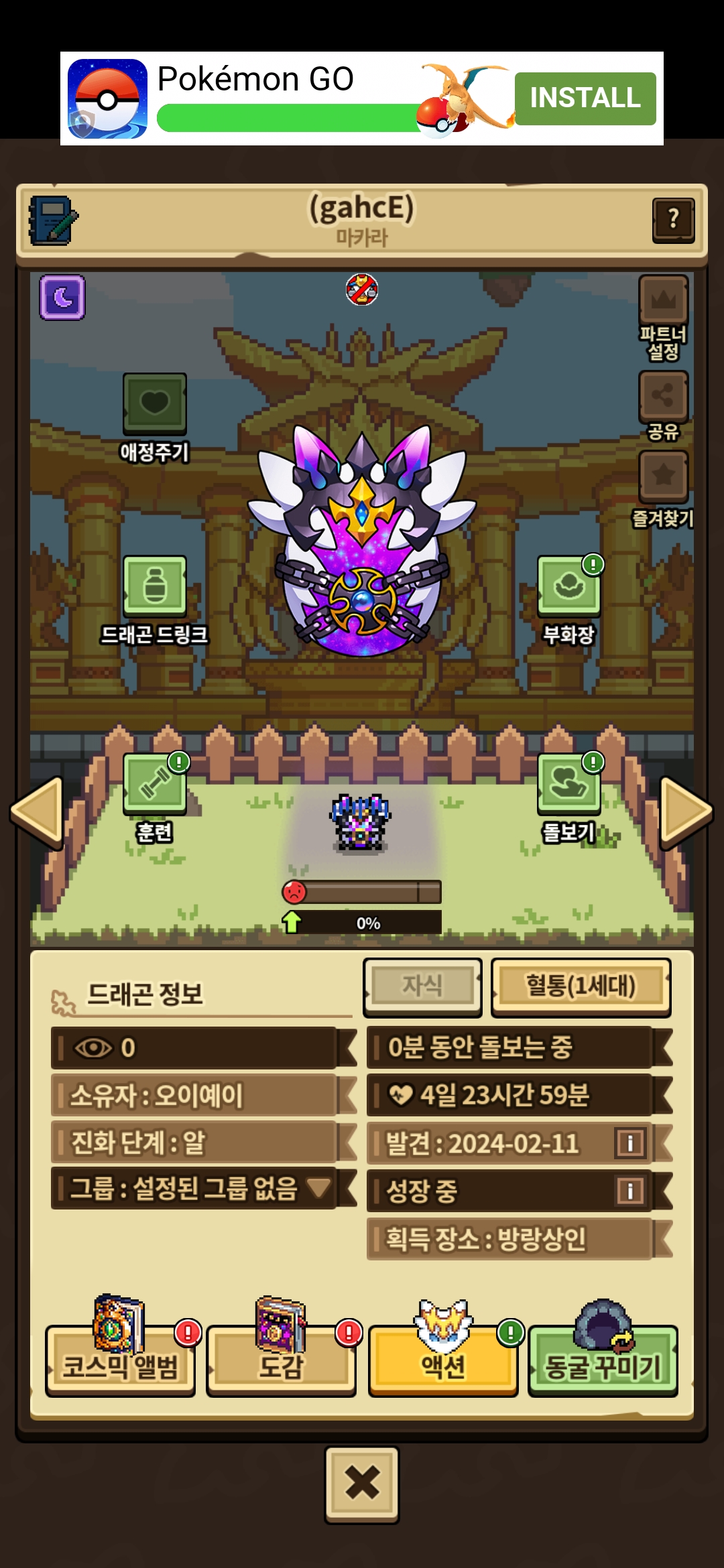
Task: Go to next dragon with right arrow
Action: click(x=686, y=812)
